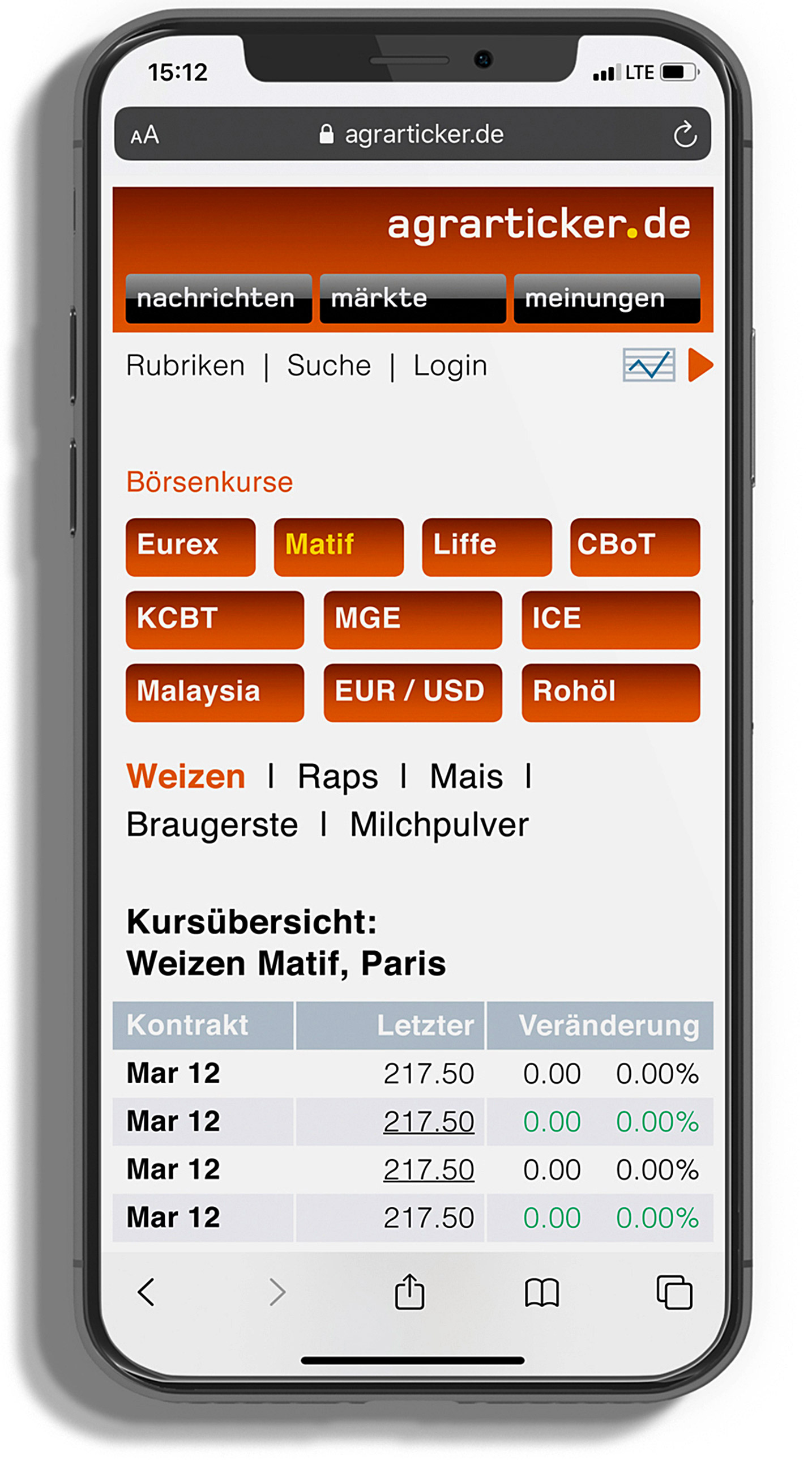Image resolution: width=812 pixels, height=1460 pixels.
Task: Show KCBT exchange prices
Action: coord(214,619)
